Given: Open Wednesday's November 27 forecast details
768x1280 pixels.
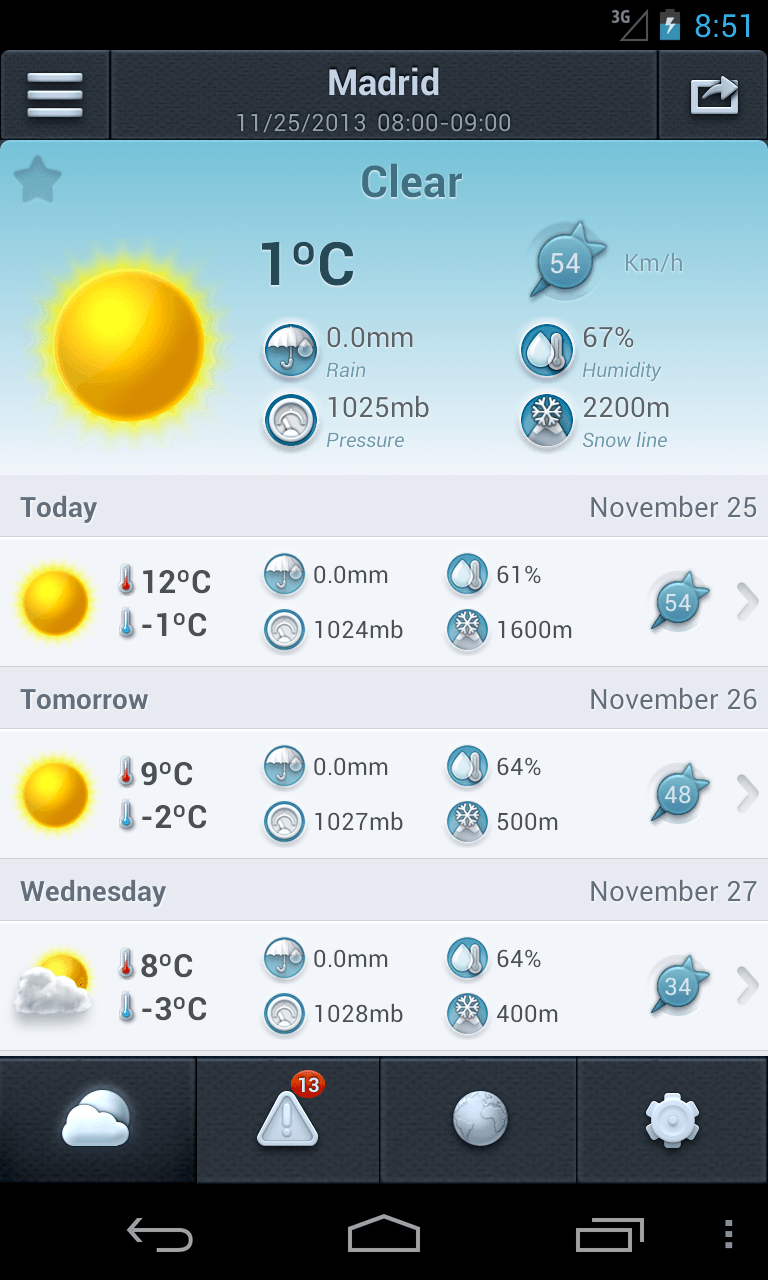Looking at the screenshot, I should 384,986.
